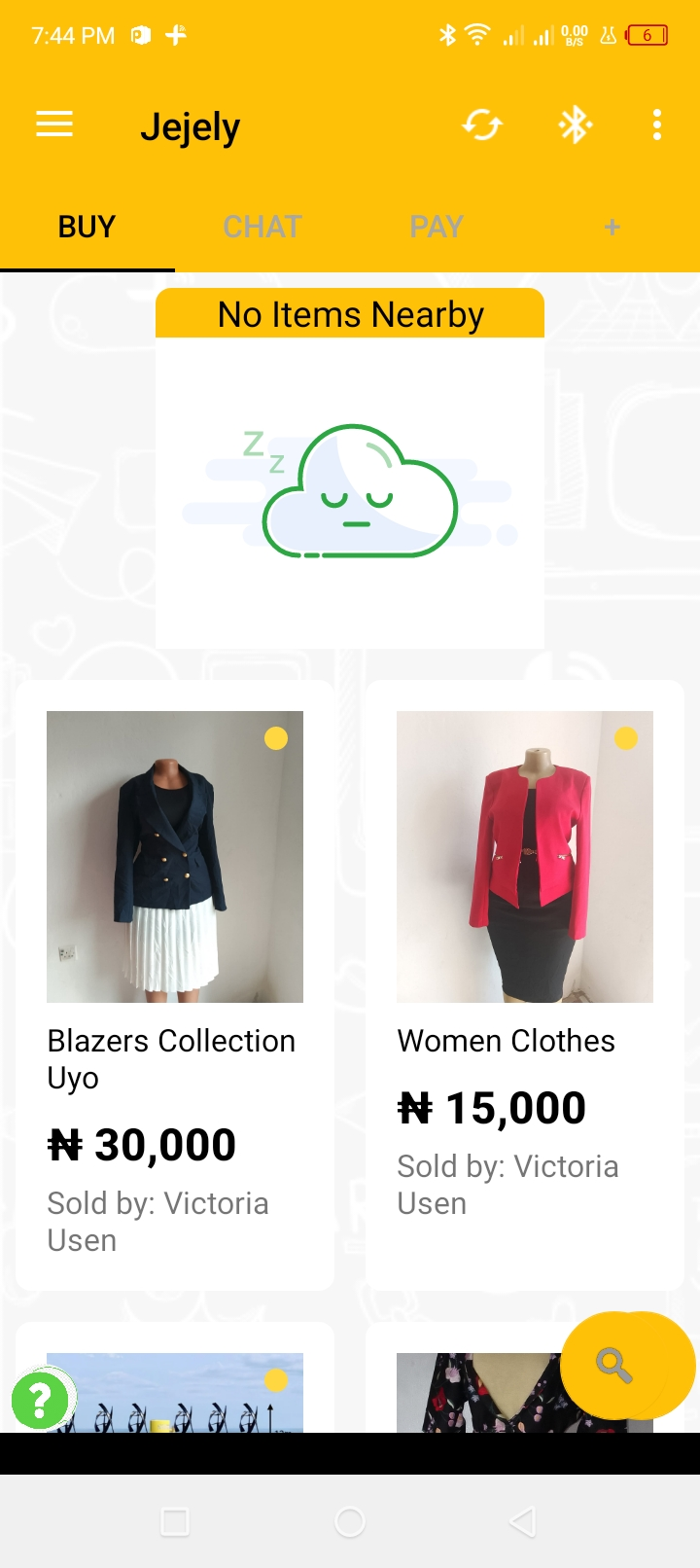Tap the Bluetooth icon beside the overflow menu
Screen dimensions: 700x1568
point(575,125)
